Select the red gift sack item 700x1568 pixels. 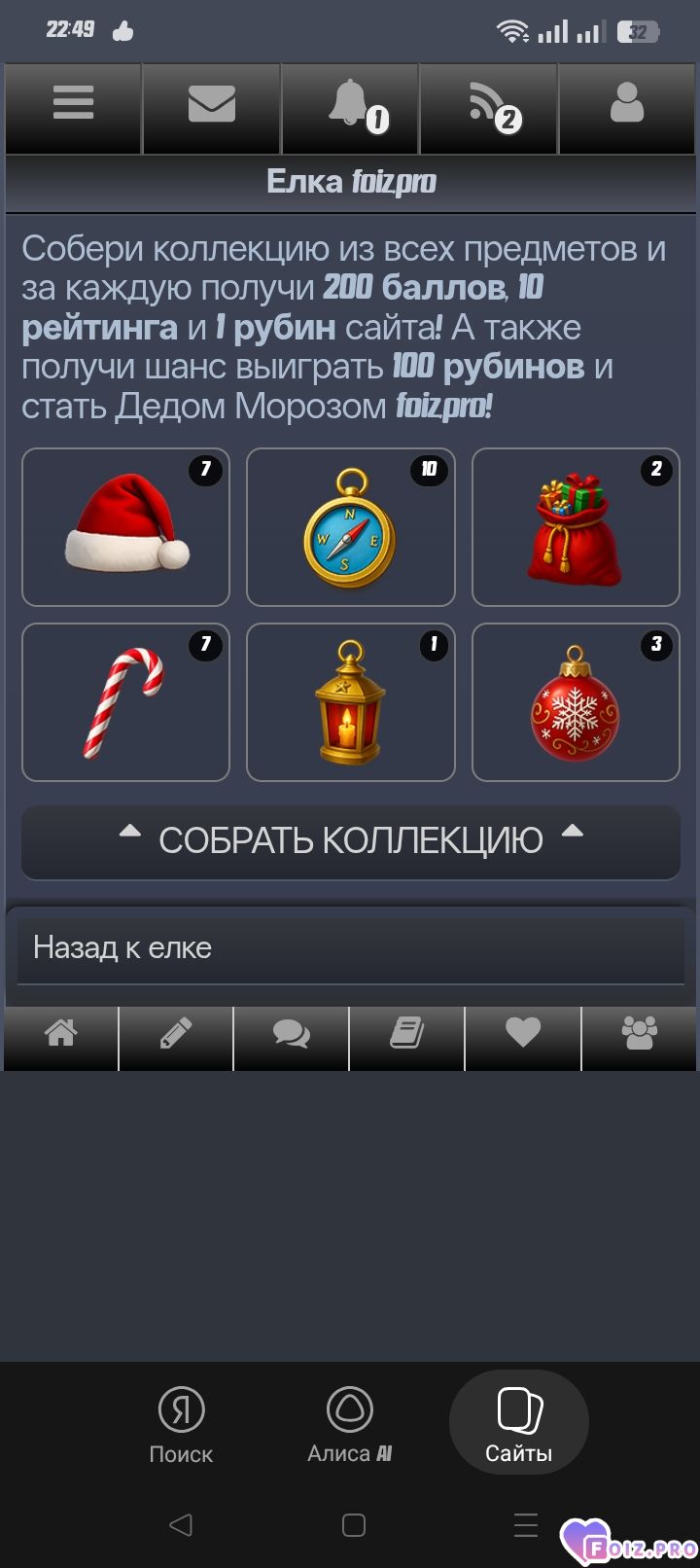coord(576,527)
